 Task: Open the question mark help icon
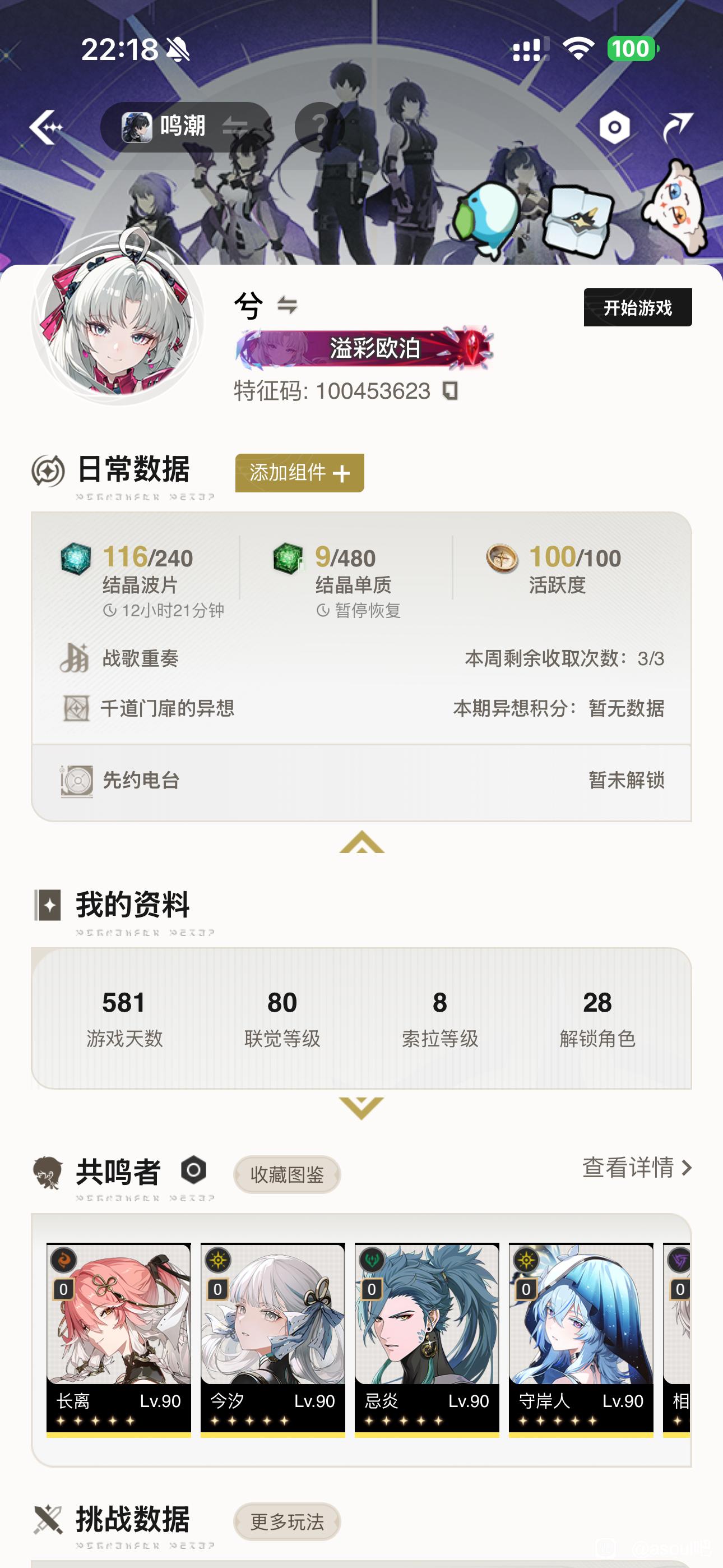pyautogui.click(x=319, y=127)
